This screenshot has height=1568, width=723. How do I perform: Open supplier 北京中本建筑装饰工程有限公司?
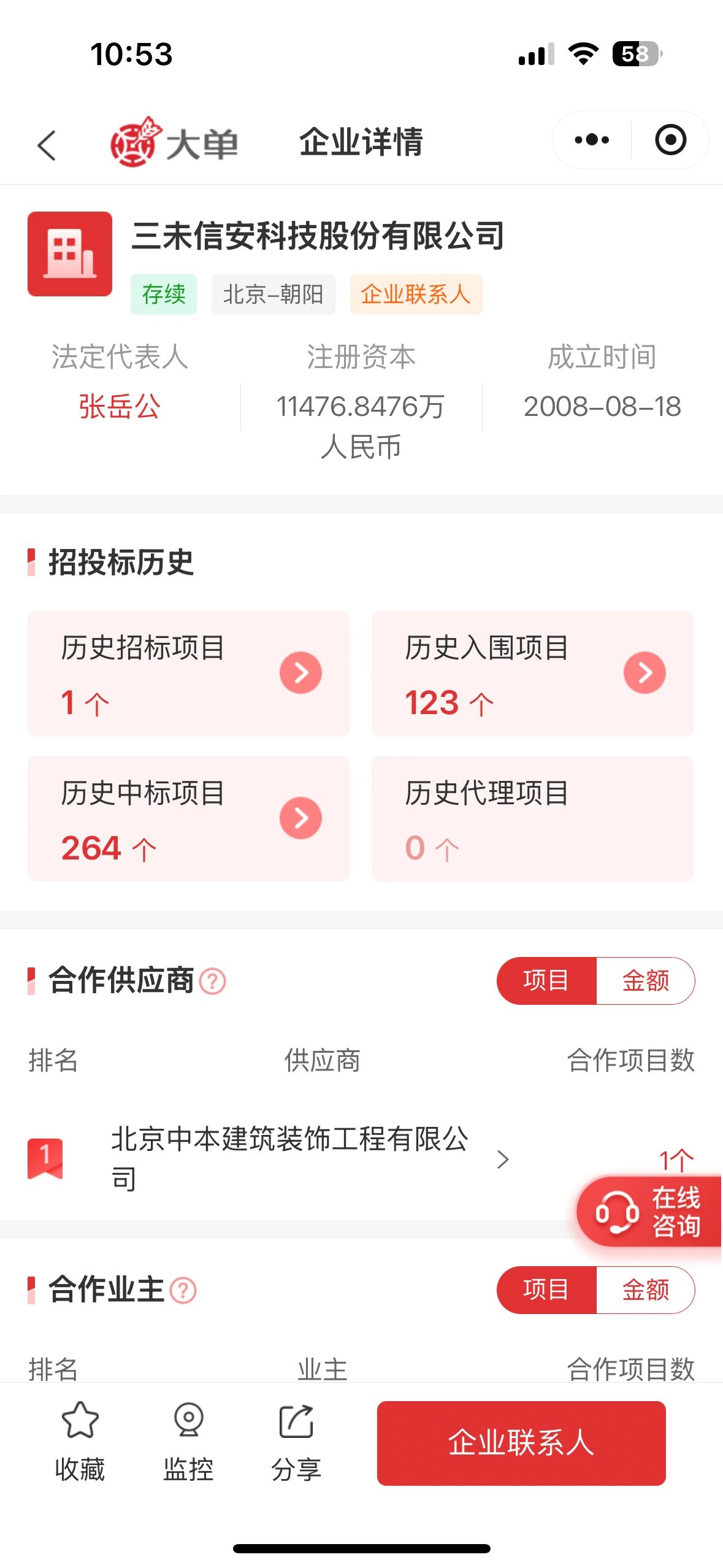pos(289,1159)
